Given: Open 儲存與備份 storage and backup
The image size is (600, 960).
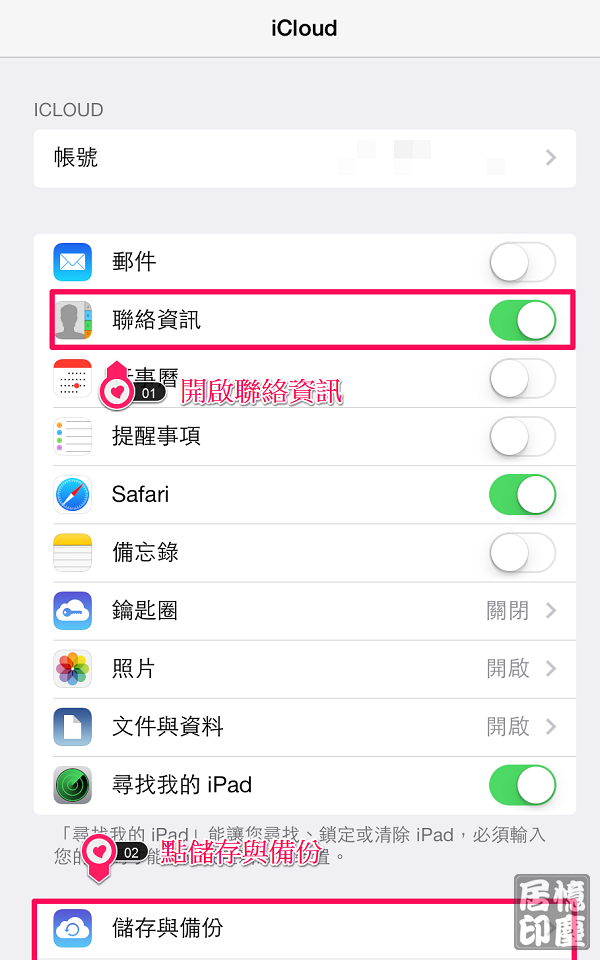Looking at the screenshot, I should point(304,928).
